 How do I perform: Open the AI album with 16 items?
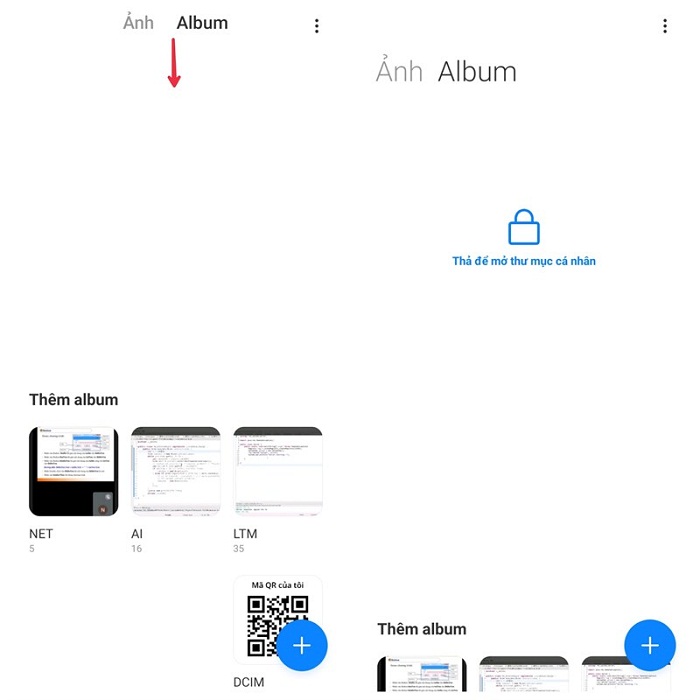click(175, 471)
